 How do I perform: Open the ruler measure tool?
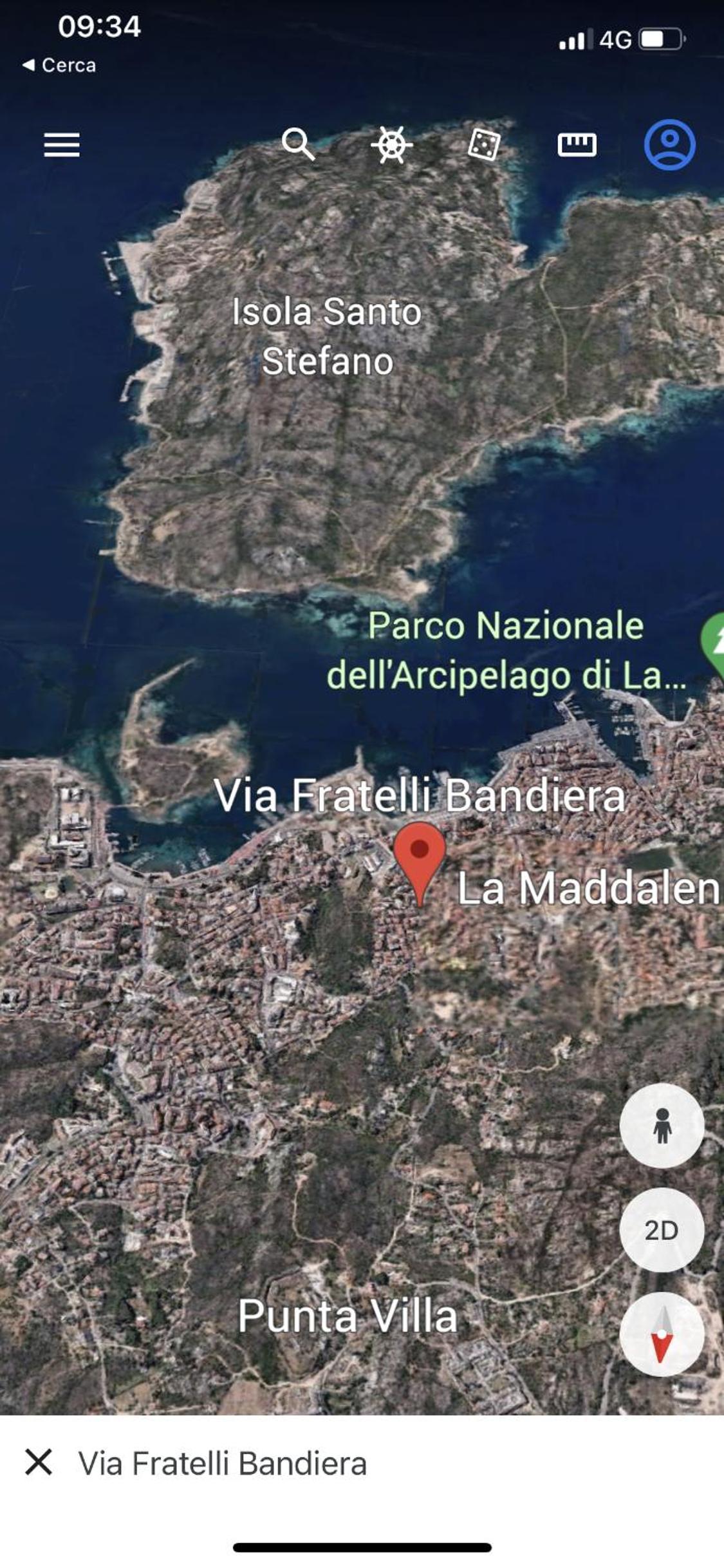pos(577,145)
